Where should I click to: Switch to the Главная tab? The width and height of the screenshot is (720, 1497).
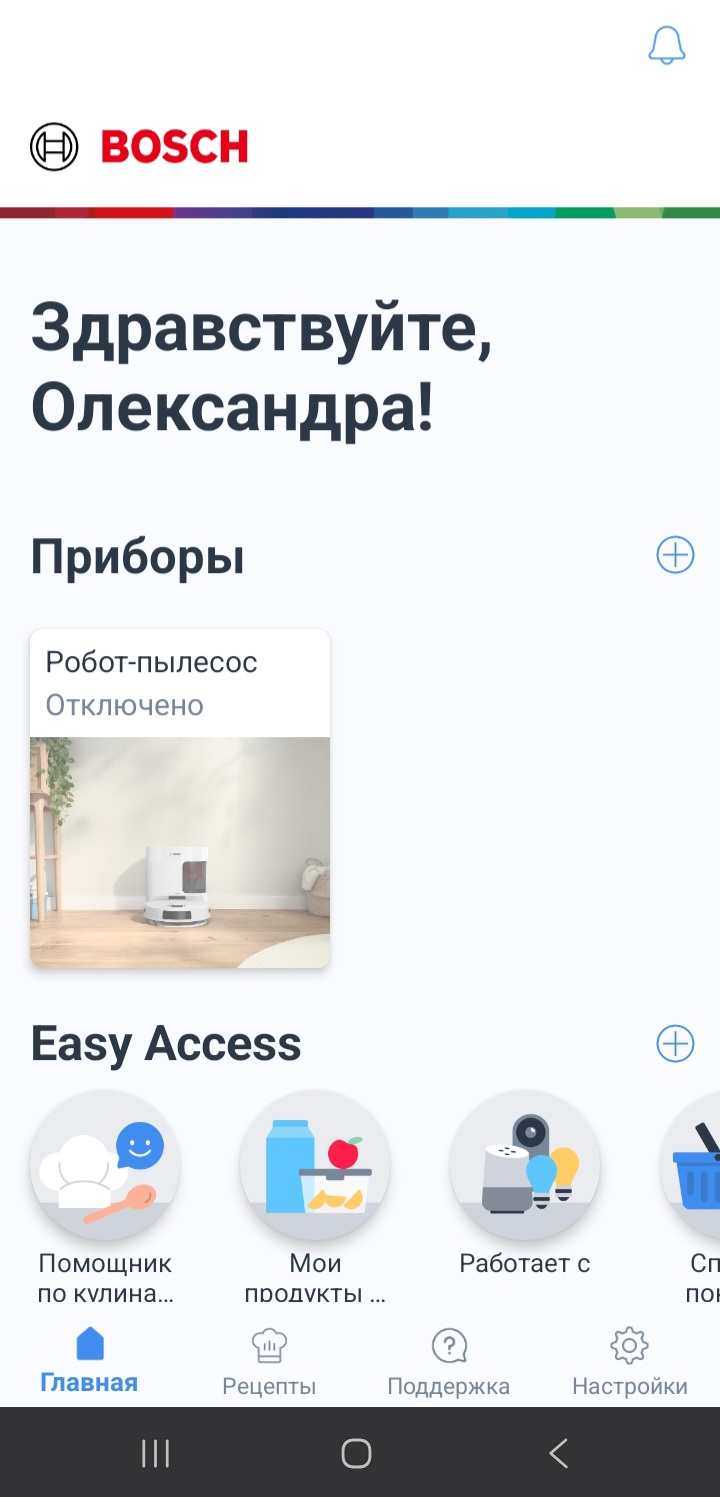point(89,1360)
